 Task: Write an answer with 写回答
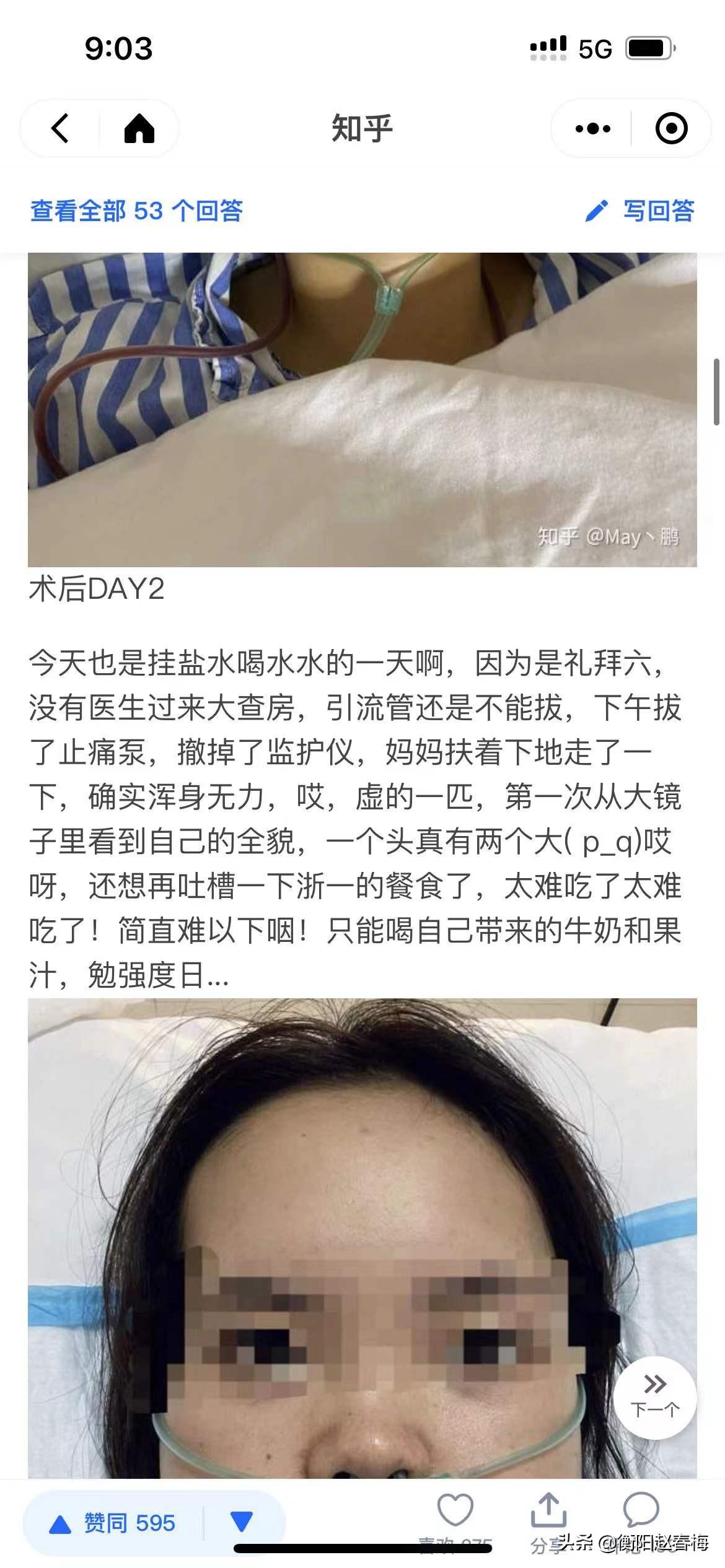pos(641,211)
